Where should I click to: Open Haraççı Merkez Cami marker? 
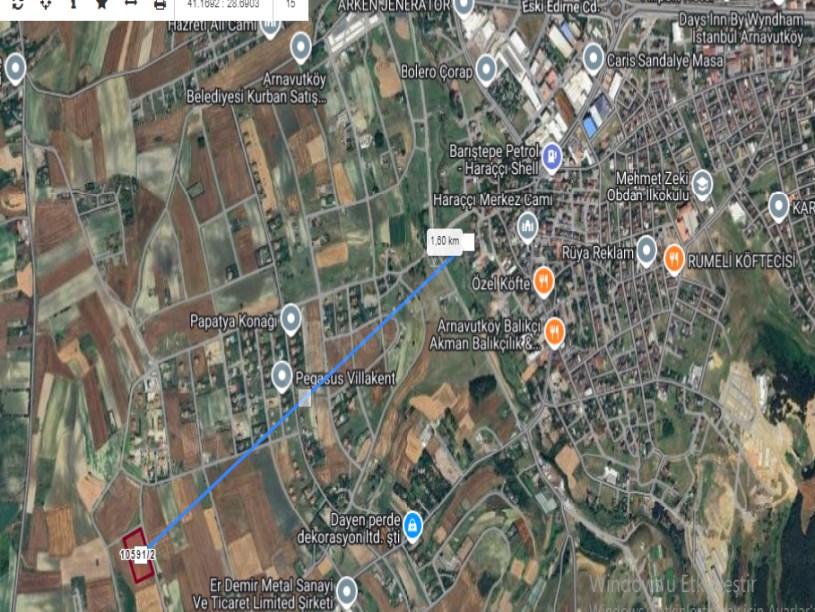click(527, 229)
